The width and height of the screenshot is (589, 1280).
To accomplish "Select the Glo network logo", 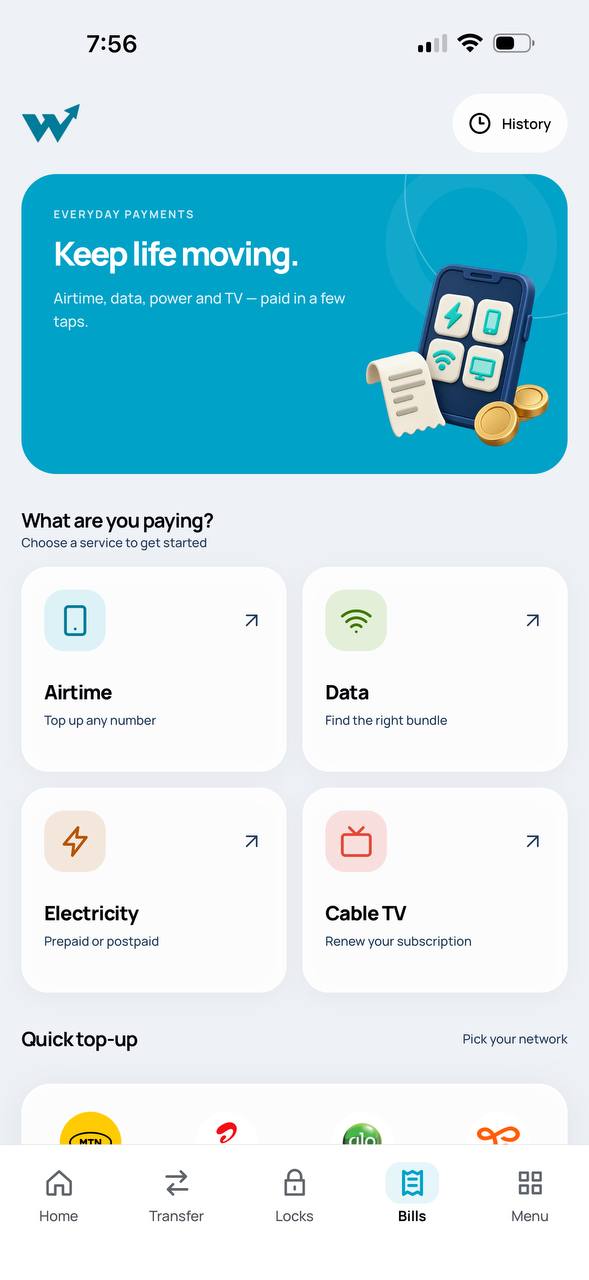I will pyautogui.click(x=361, y=1132).
